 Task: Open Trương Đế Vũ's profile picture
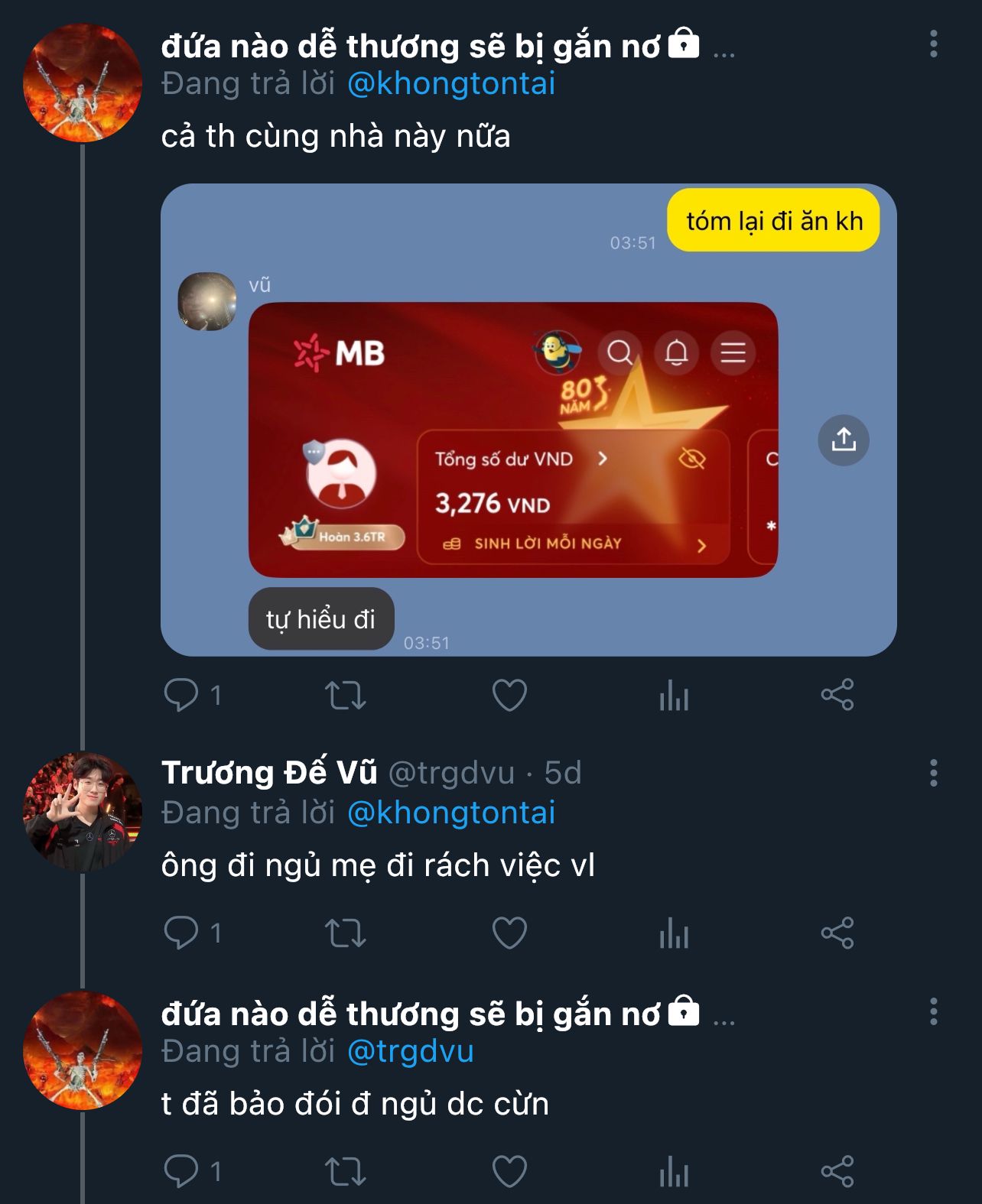[x=83, y=812]
